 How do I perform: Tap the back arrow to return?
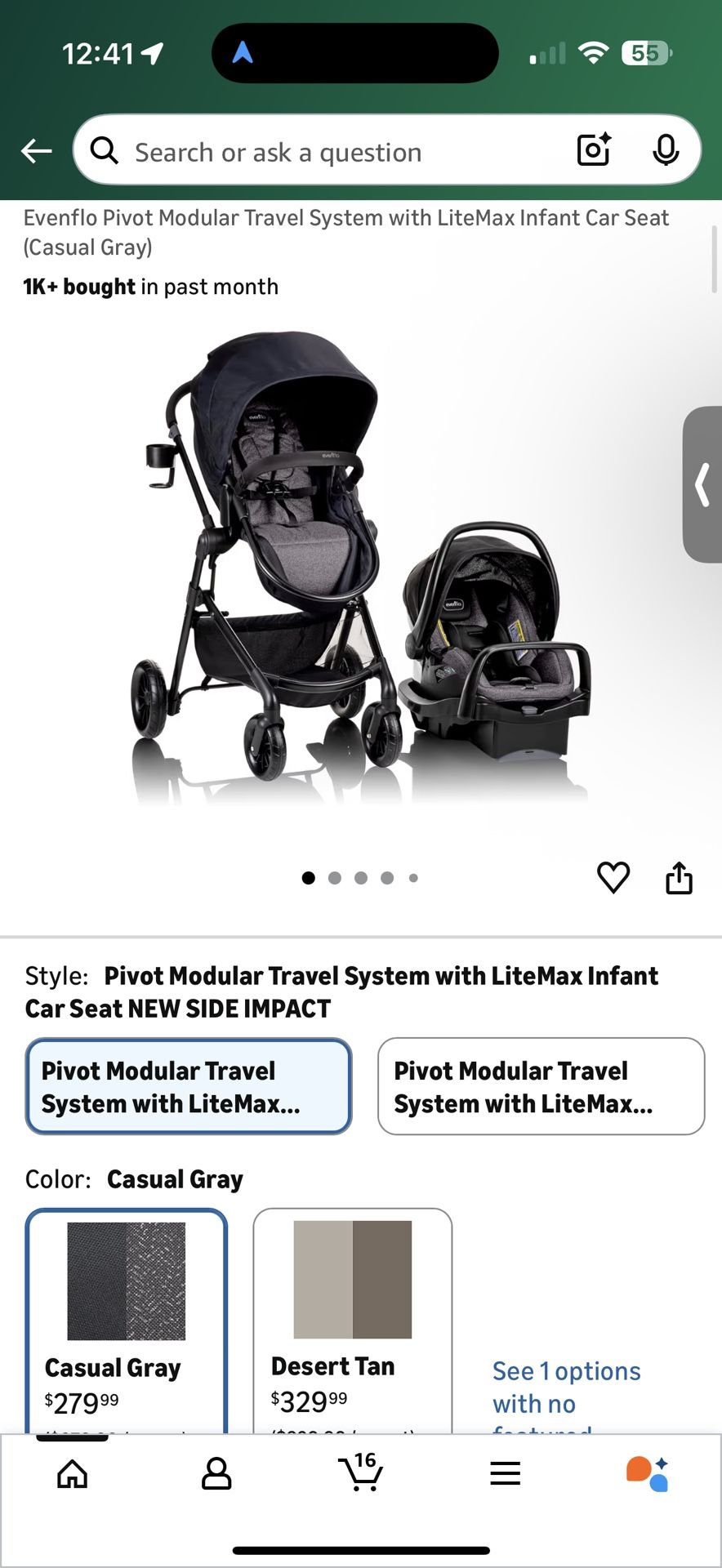36,150
